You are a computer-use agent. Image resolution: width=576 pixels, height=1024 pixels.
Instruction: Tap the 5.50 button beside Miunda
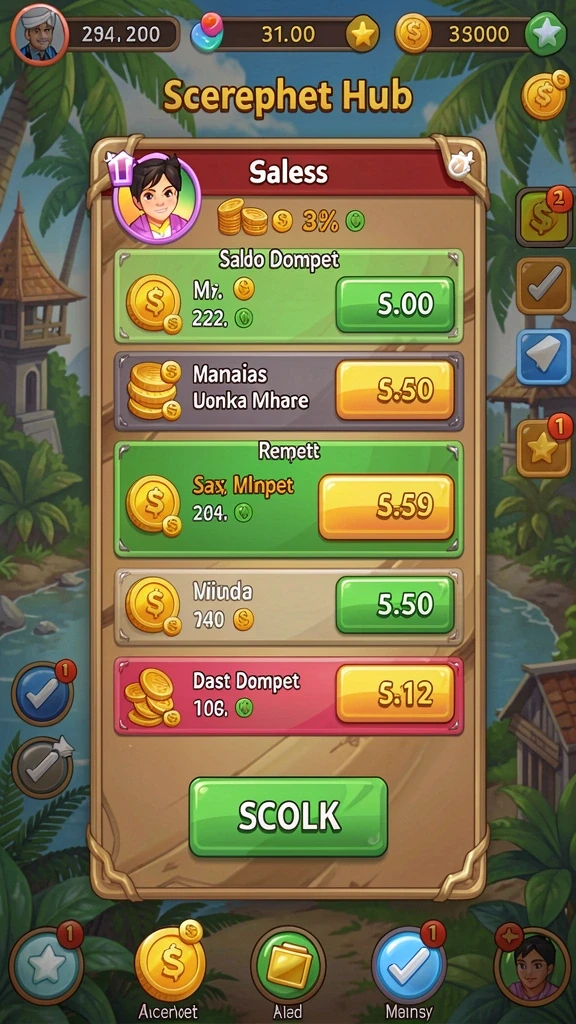[395, 605]
